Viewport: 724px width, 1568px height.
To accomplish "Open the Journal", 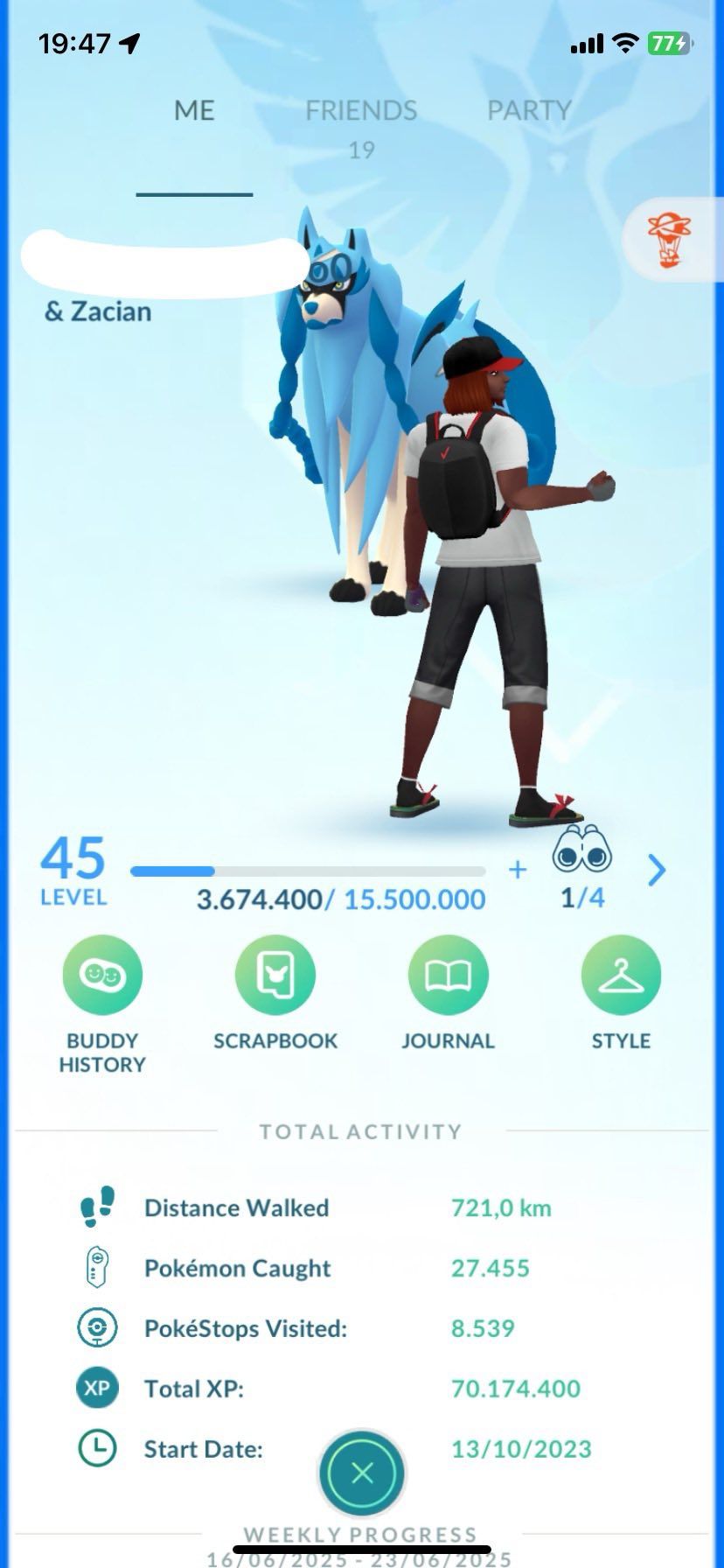I will click(x=448, y=993).
